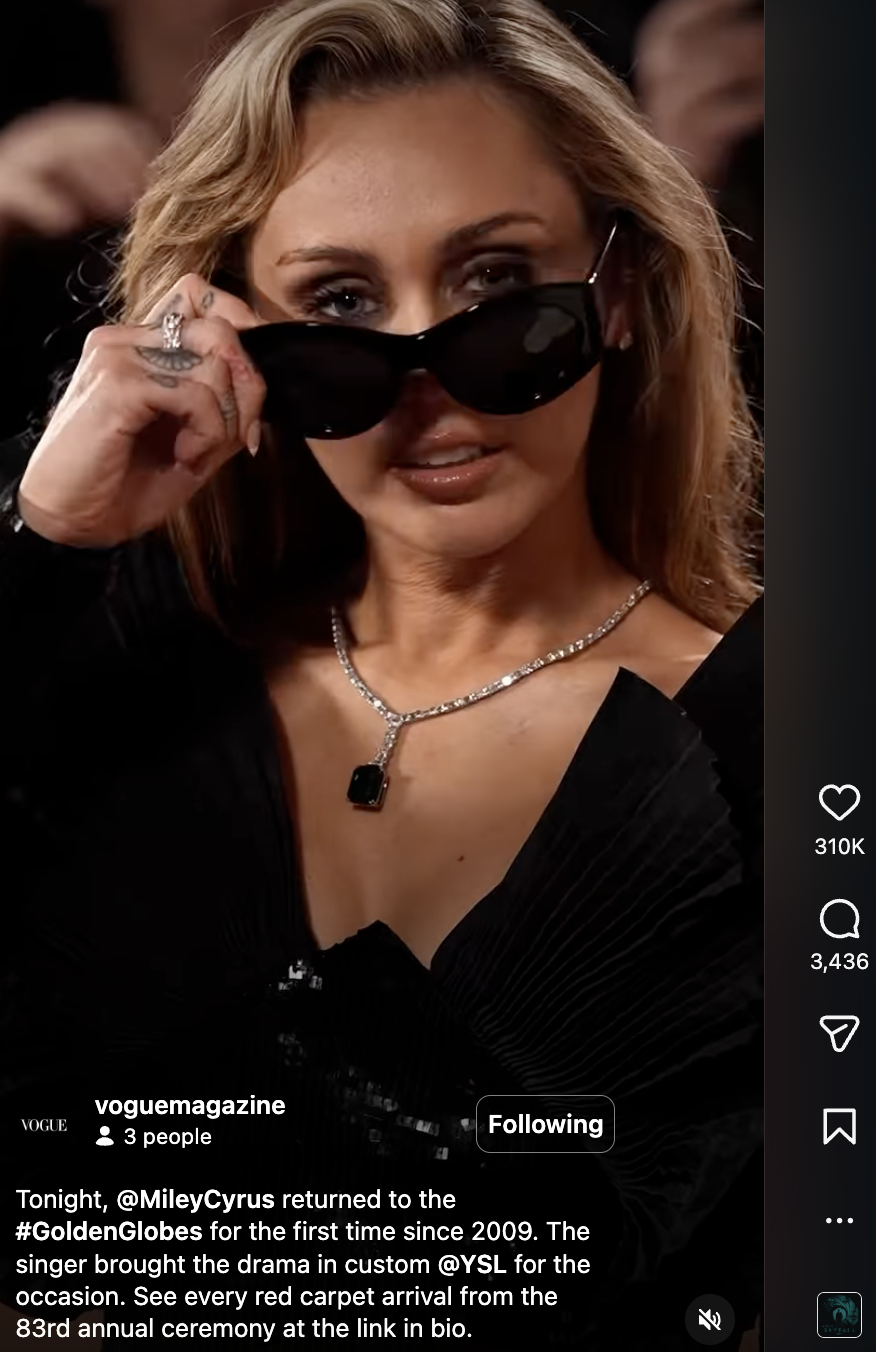Open the @YSL mention in the caption
The width and height of the screenshot is (876, 1352).
pyautogui.click(x=472, y=1264)
